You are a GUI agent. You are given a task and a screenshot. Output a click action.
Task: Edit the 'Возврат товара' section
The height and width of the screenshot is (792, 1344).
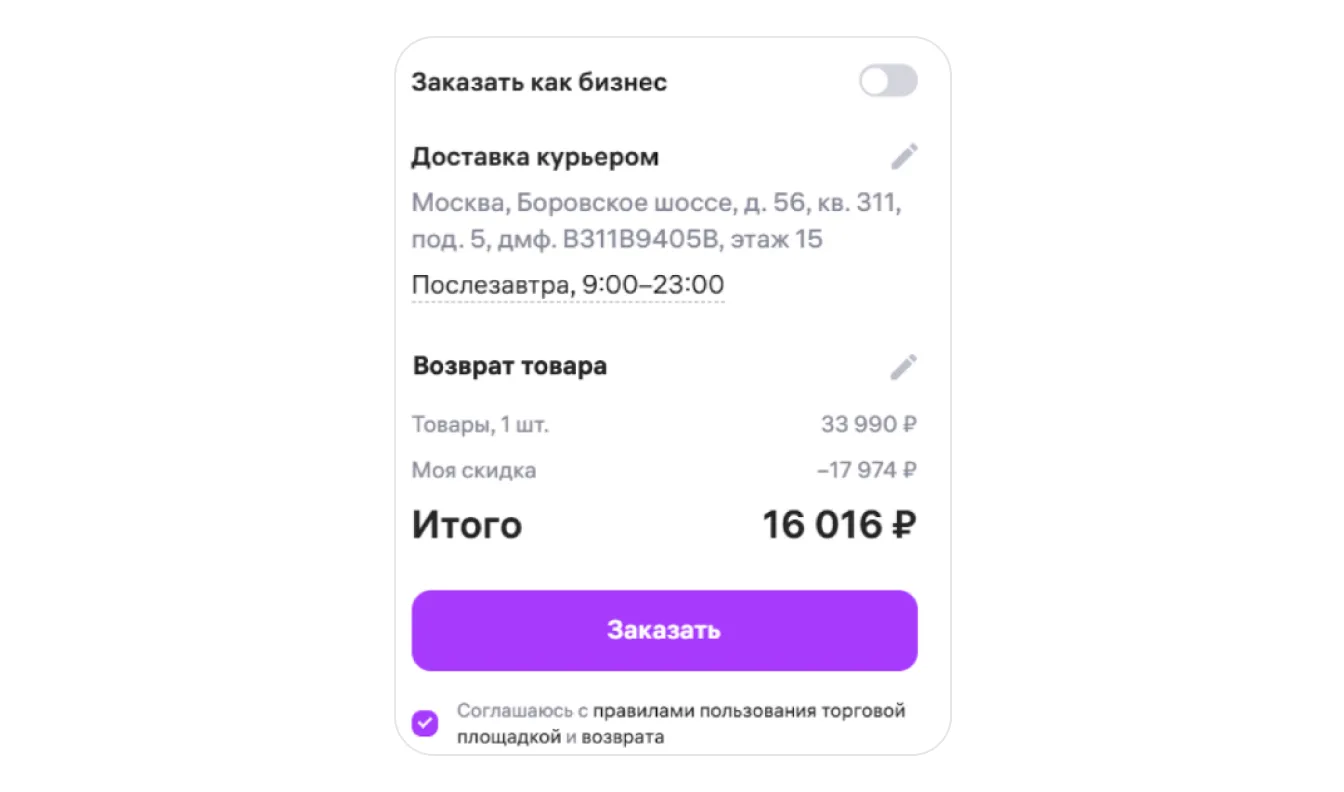904,367
